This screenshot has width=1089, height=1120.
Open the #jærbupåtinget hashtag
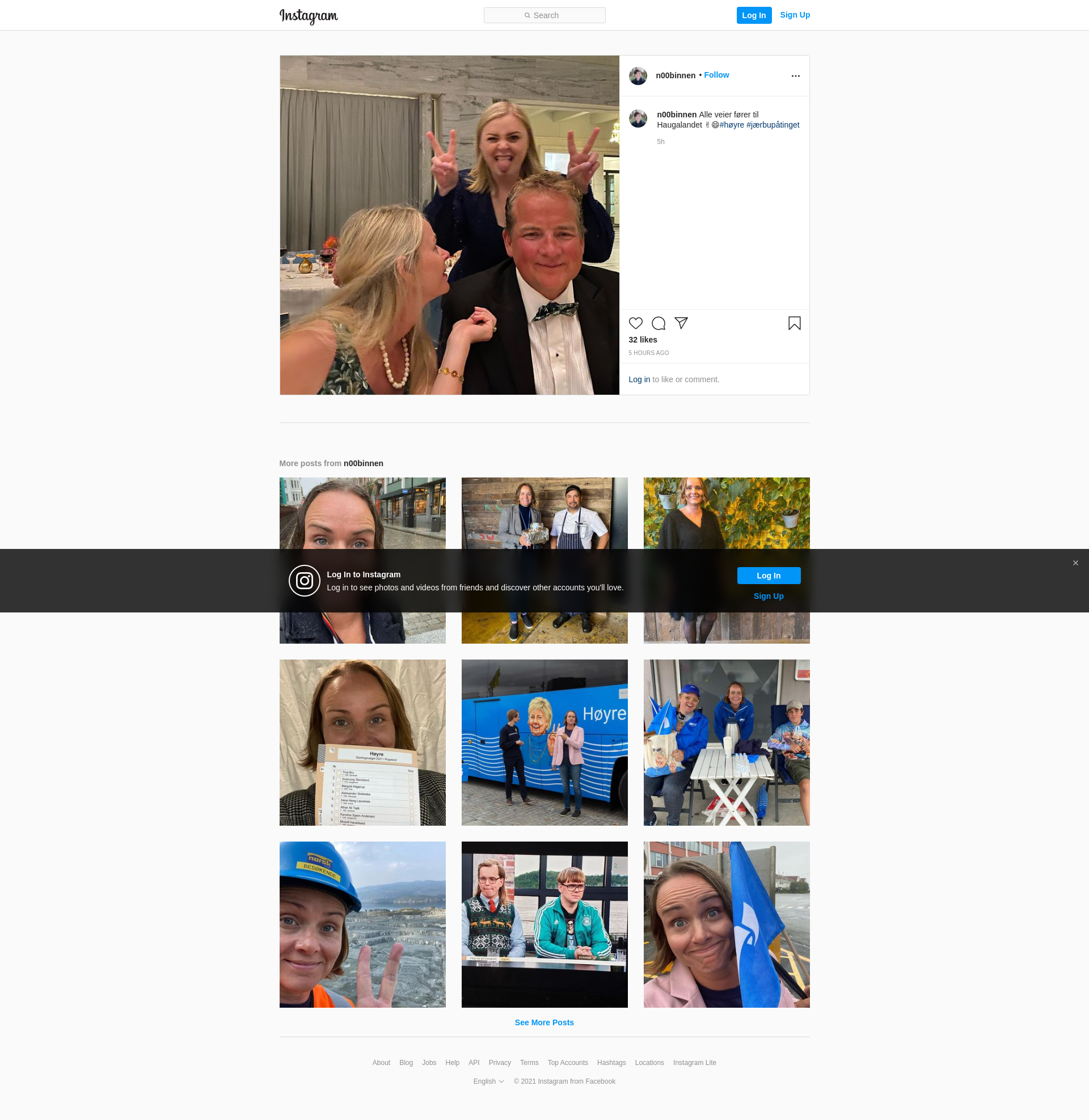coord(772,125)
